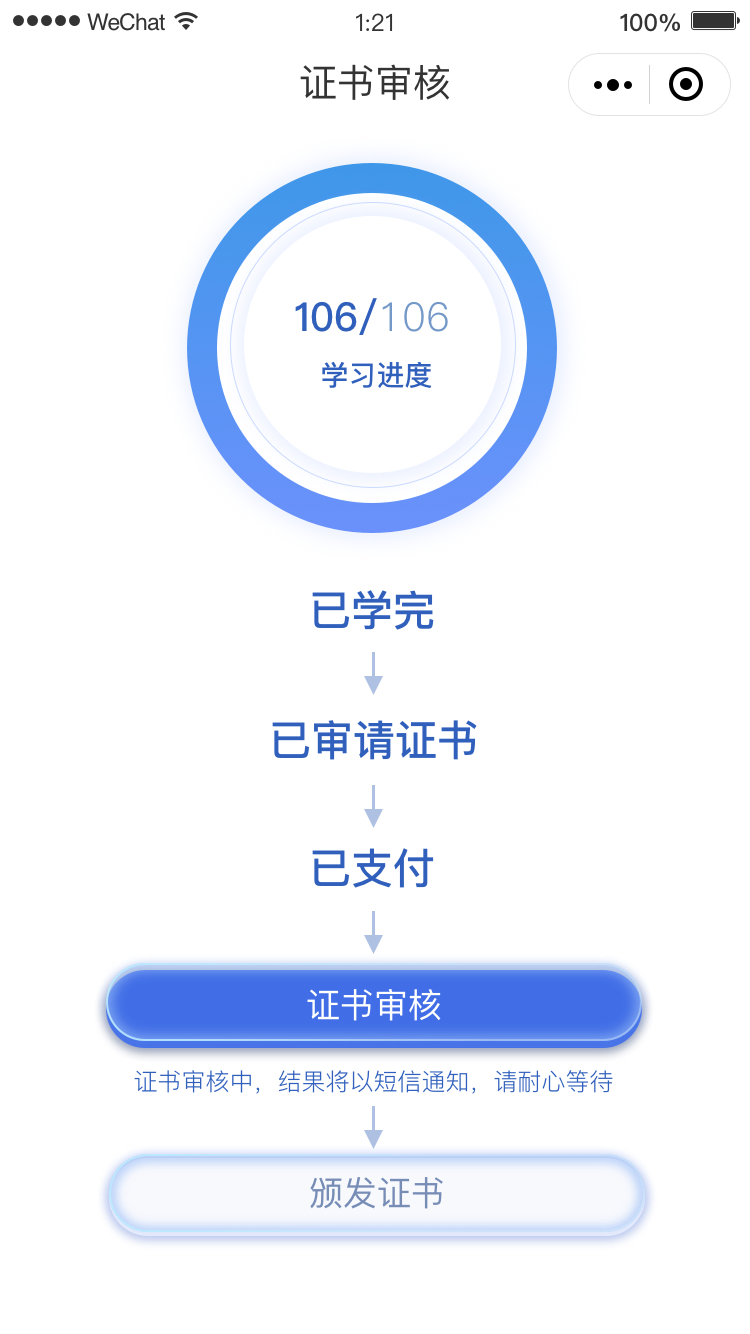Tap the 证书审核 button

pos(374,1006)
